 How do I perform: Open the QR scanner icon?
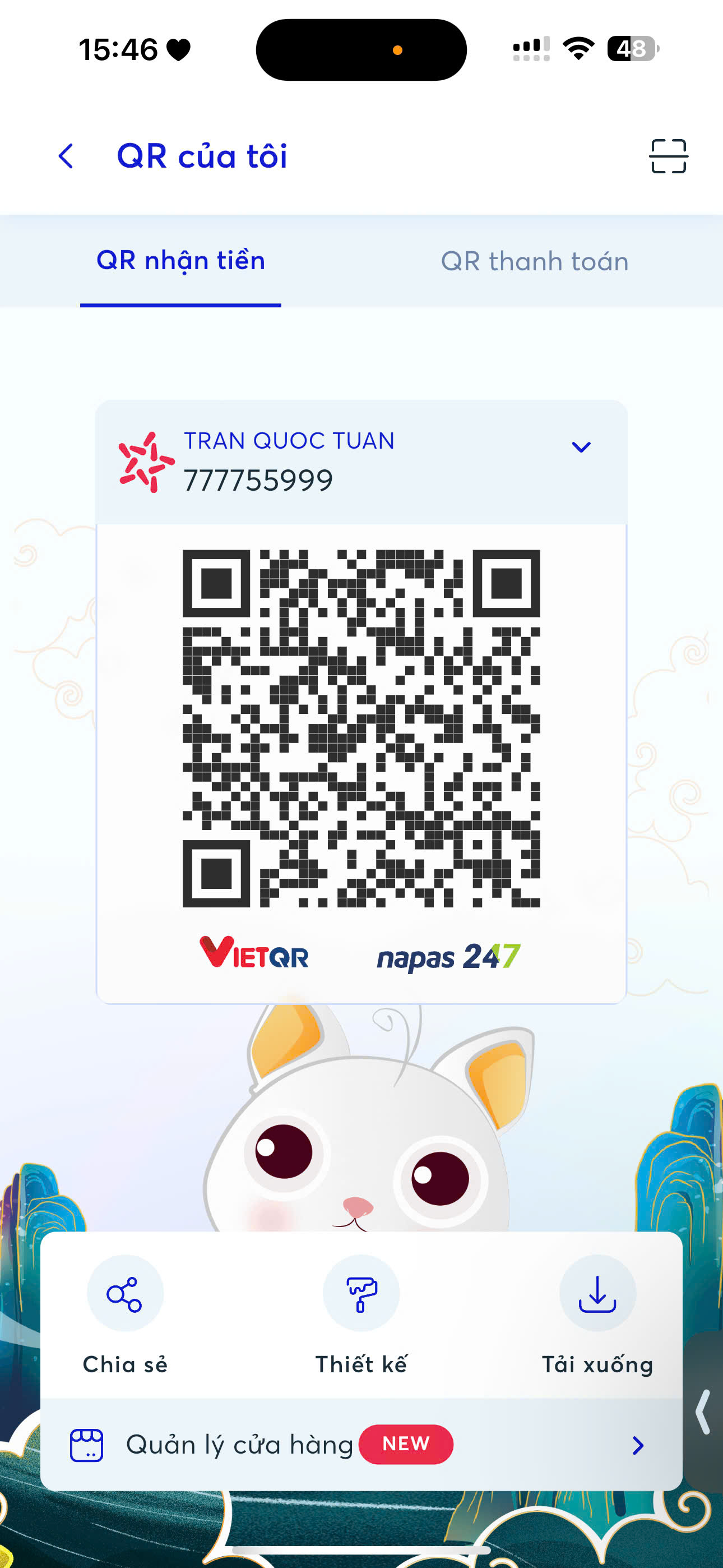[x=668, y=156]
